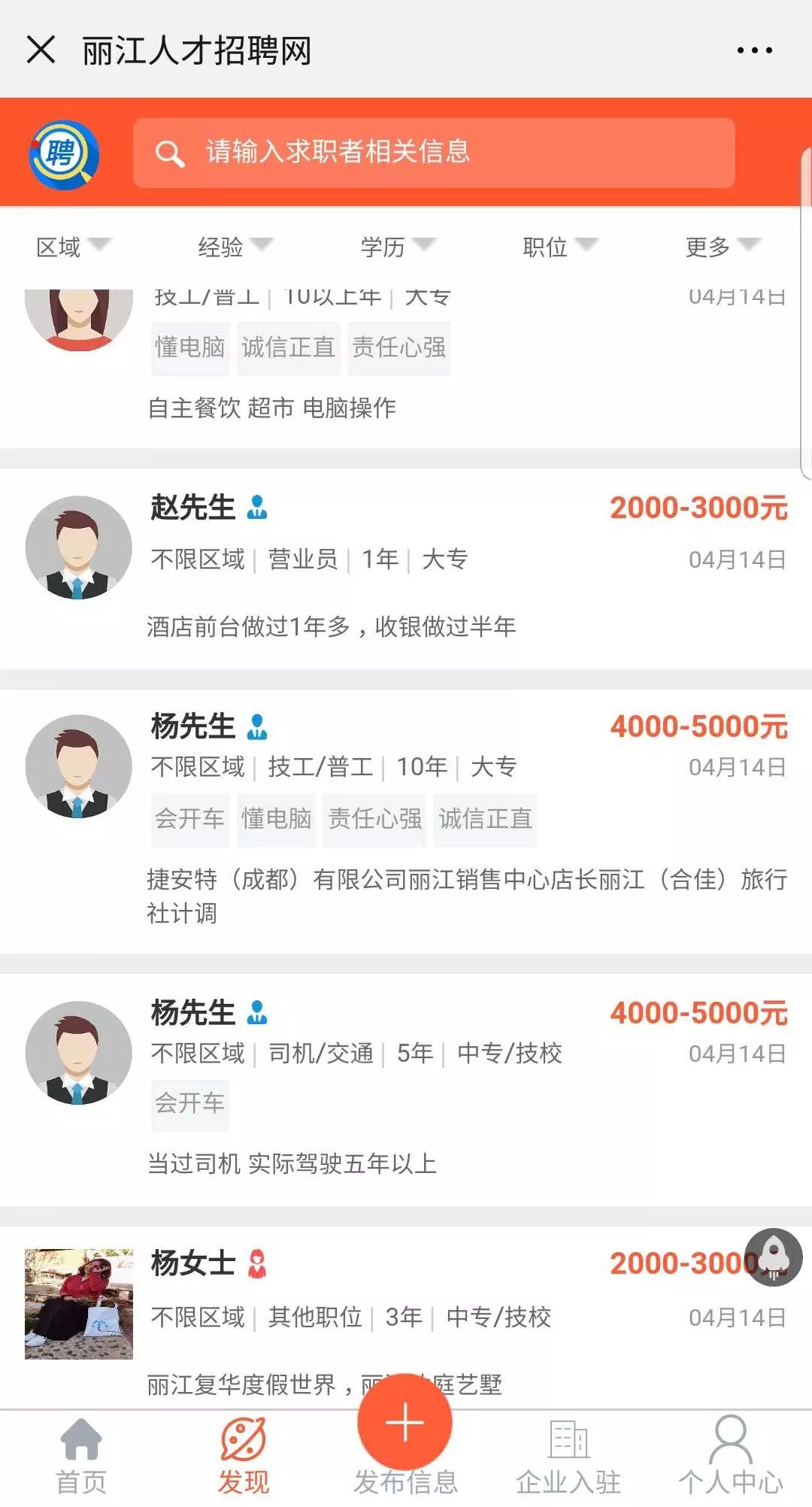Expand the 经验 filter dropdown
This screenshot has height=1507, width=812.
[x=235, y=247]
